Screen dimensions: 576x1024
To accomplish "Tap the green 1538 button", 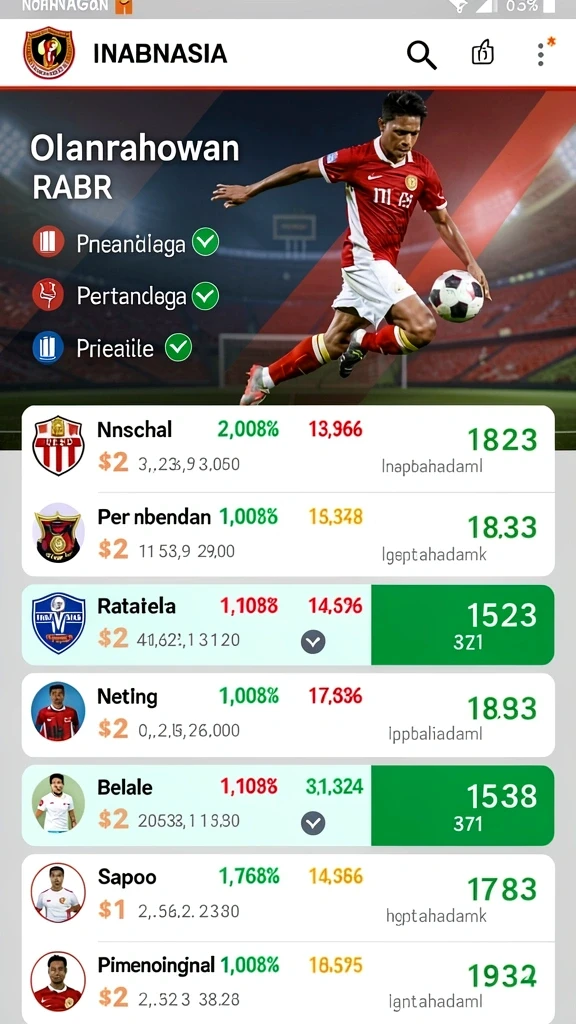I will [x=462, y=806].
